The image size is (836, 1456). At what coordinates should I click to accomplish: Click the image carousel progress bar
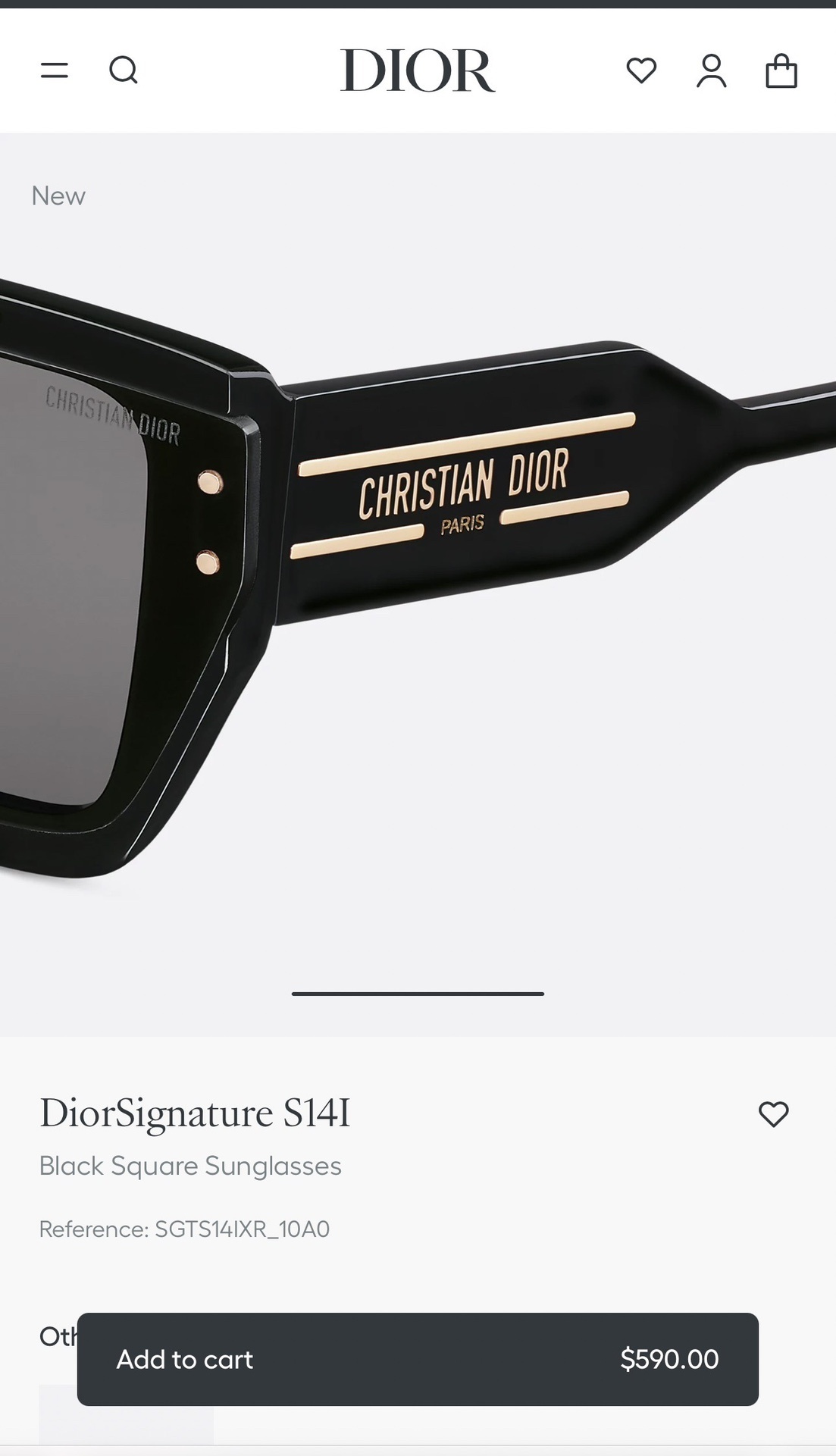click(x=418, y=993)
